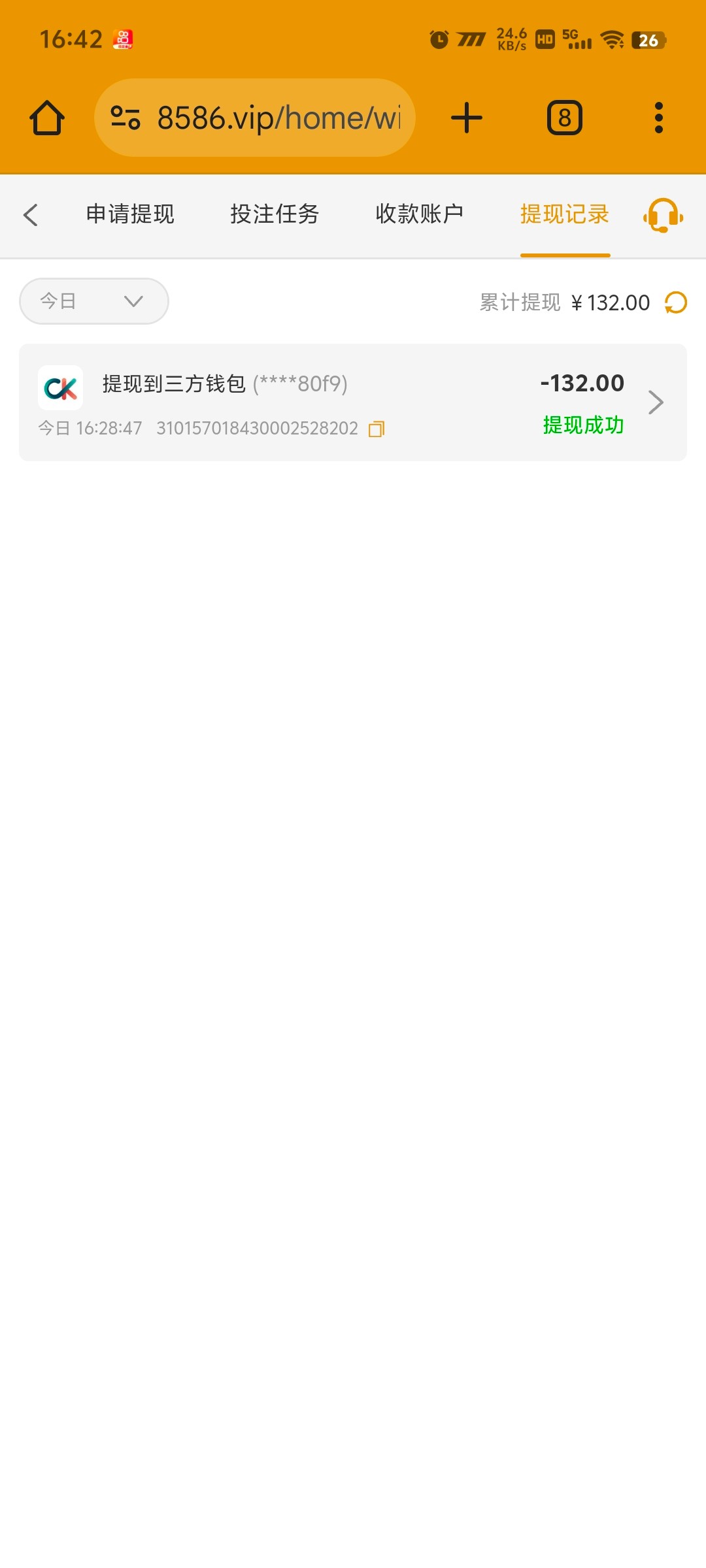This screenshot has height=1568, width=706.
Task: Open the browser overflow menu
Action: point(658,118)
